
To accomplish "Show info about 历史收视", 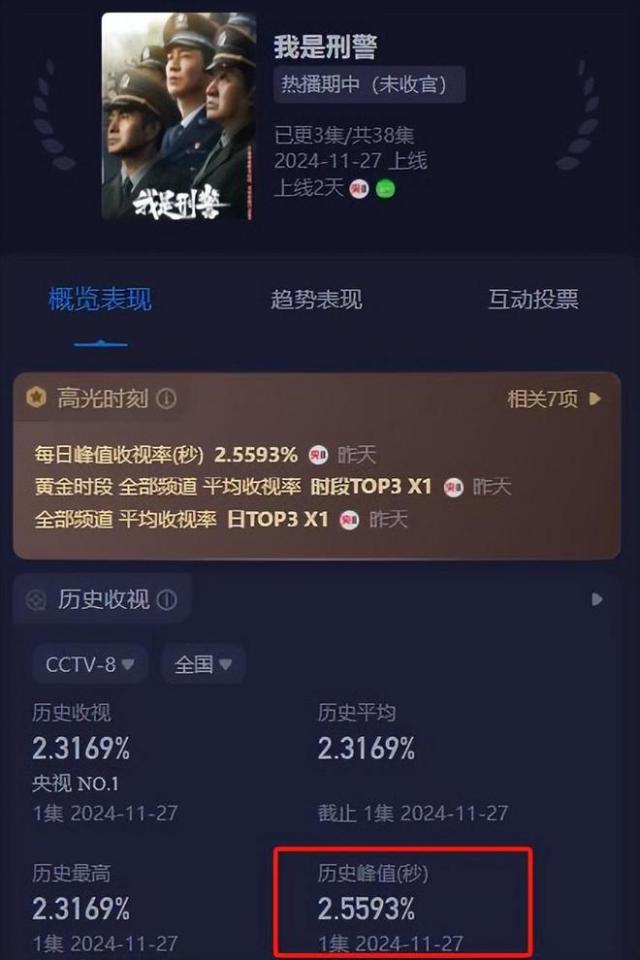I will 167,600.
